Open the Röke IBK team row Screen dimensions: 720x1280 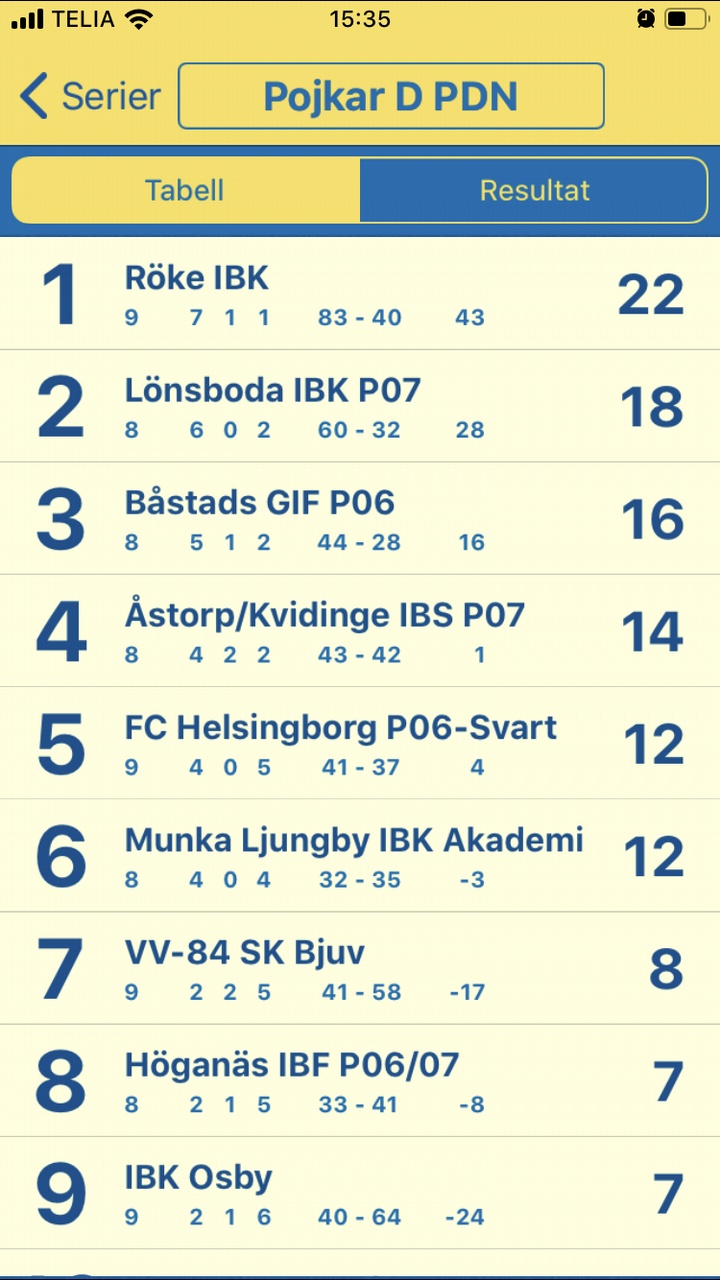[360, 294]
